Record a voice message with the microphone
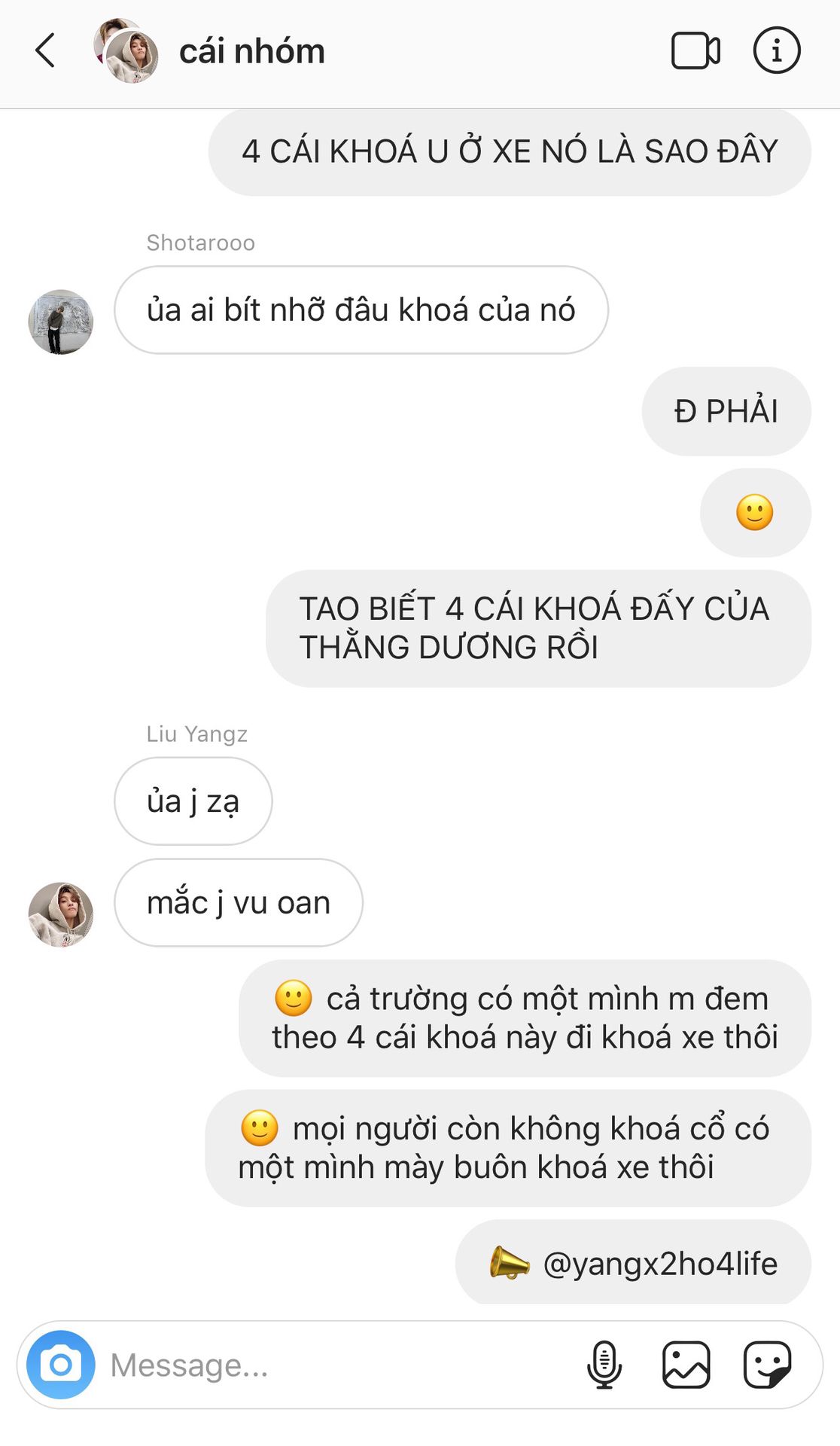Screen dimensions: 840x1446 [x=604, y=1364]
